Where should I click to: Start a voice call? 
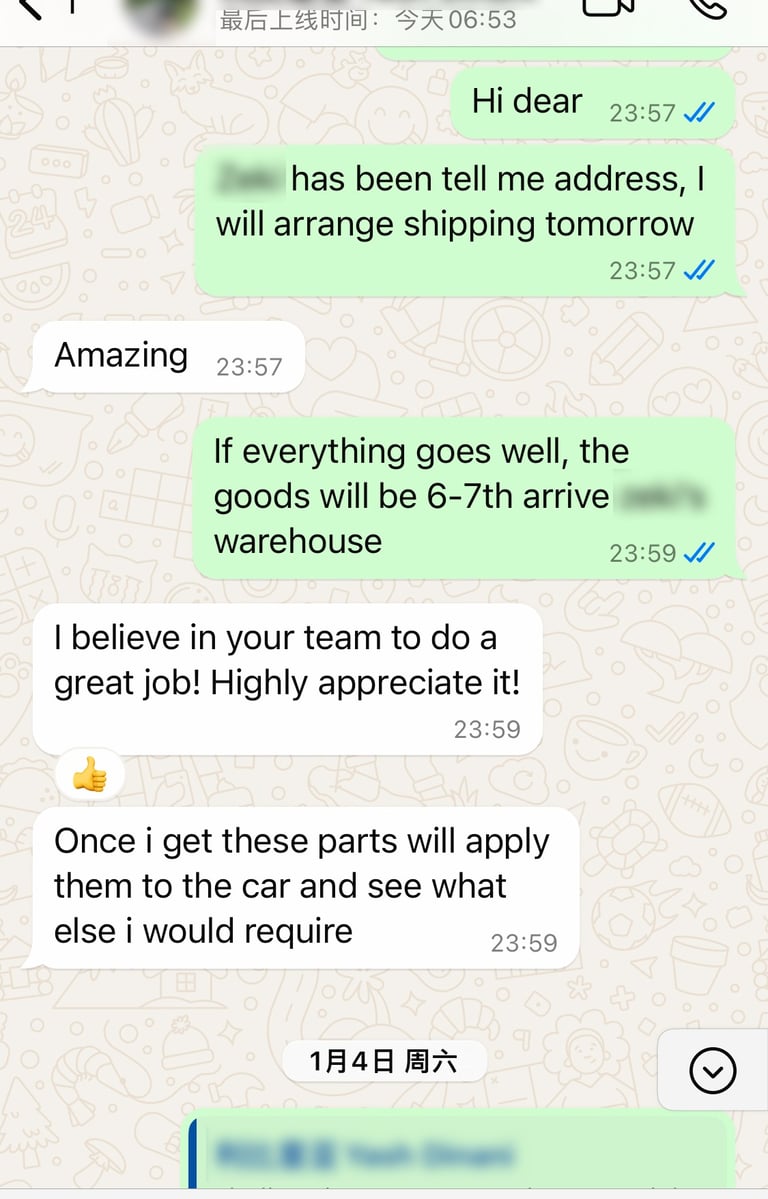tap(708, 8)
